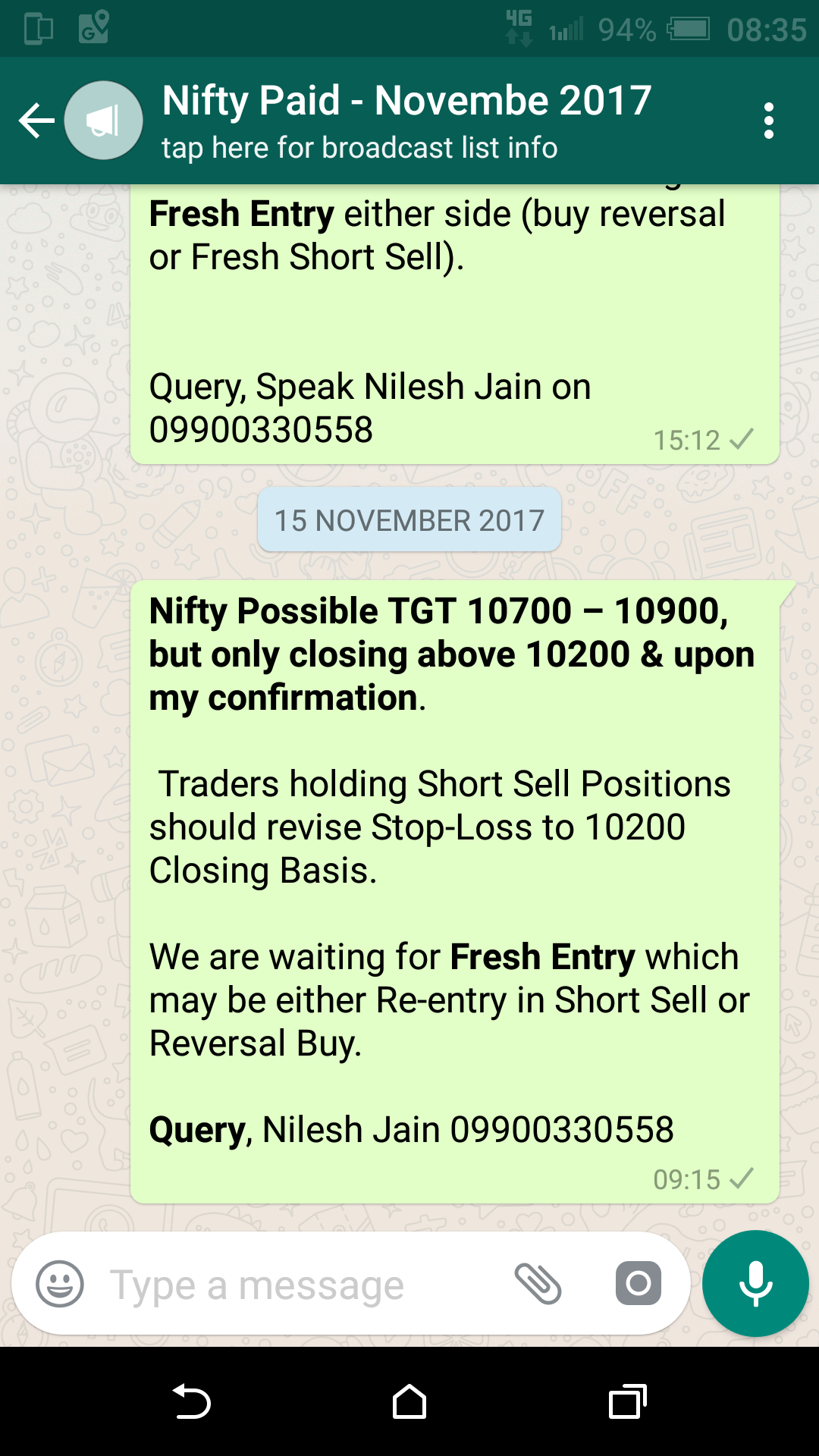Focus the Type a message field
The image size is (819, 1456).
click(x=288, y=1285)
